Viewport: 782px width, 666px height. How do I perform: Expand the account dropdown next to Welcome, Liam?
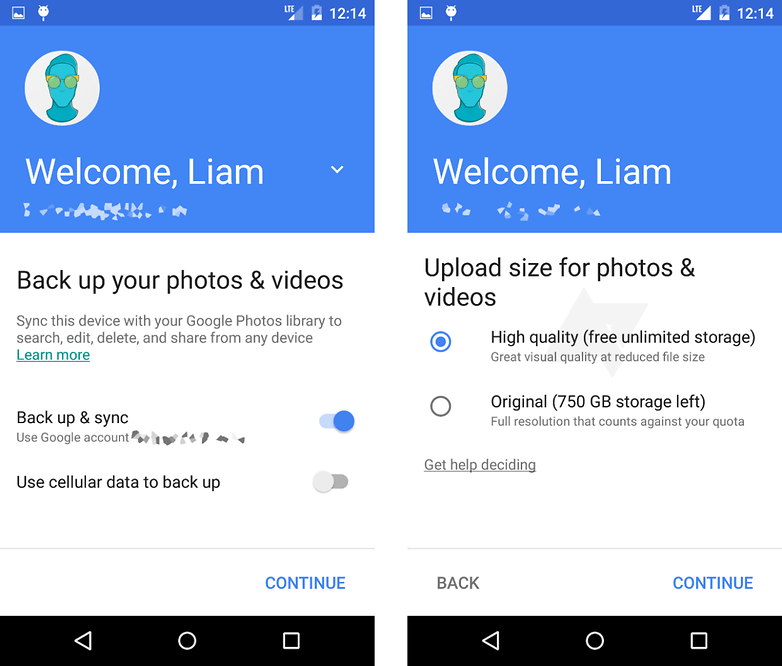coord(337,170)
